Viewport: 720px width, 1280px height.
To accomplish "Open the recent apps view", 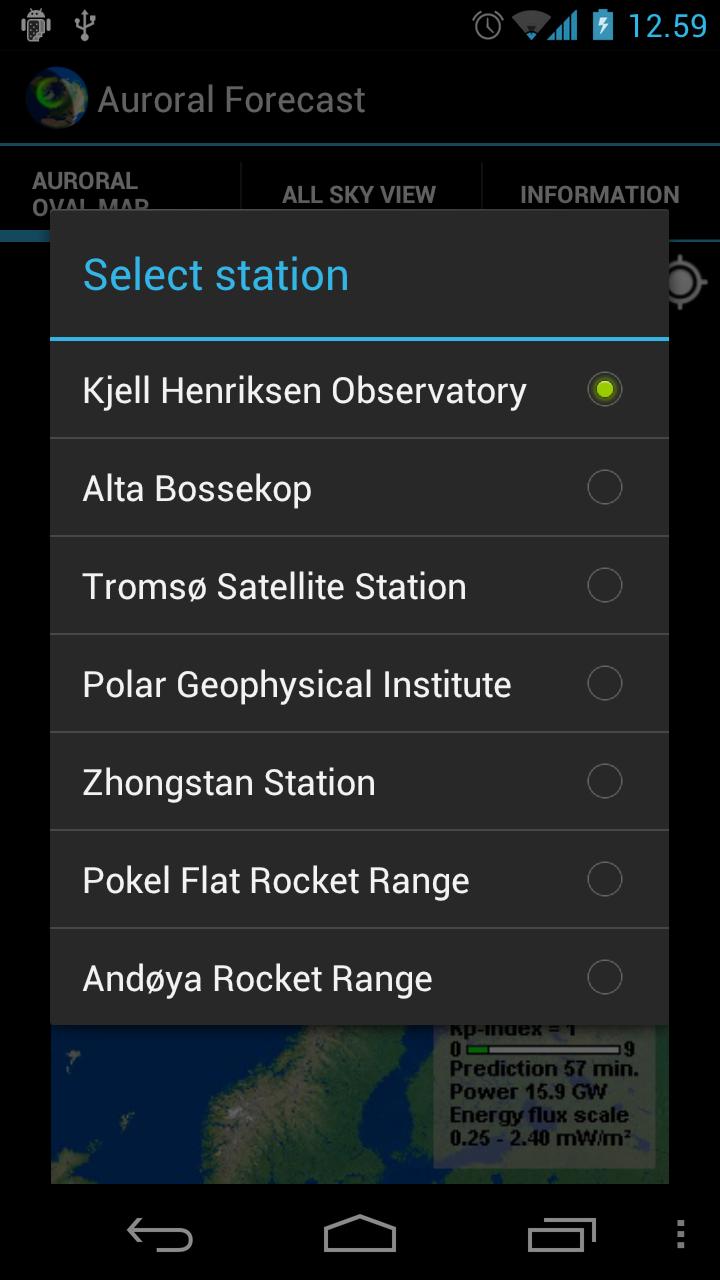I will (561, 1234).
